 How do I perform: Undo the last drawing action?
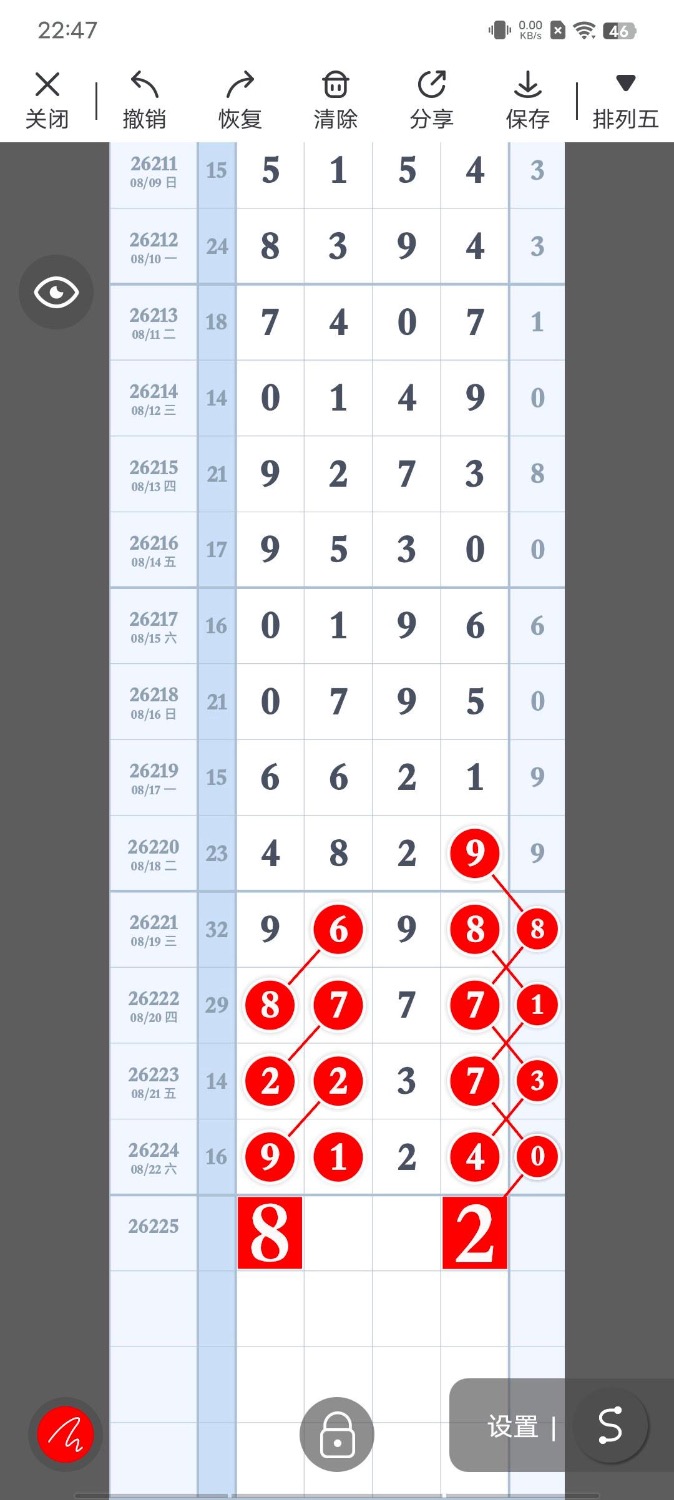point(144,100)
